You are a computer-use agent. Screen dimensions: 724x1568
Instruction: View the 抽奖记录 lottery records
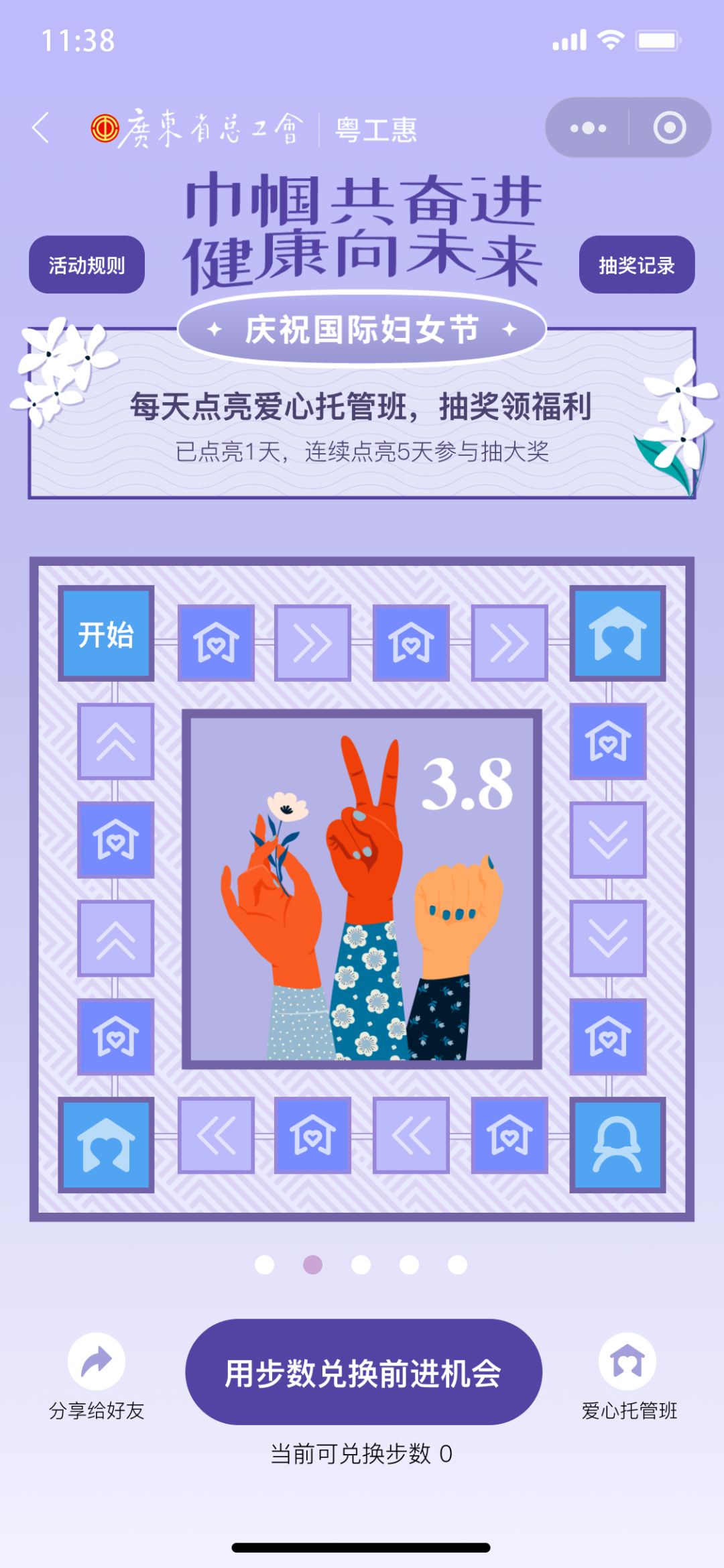pos(636,265)
